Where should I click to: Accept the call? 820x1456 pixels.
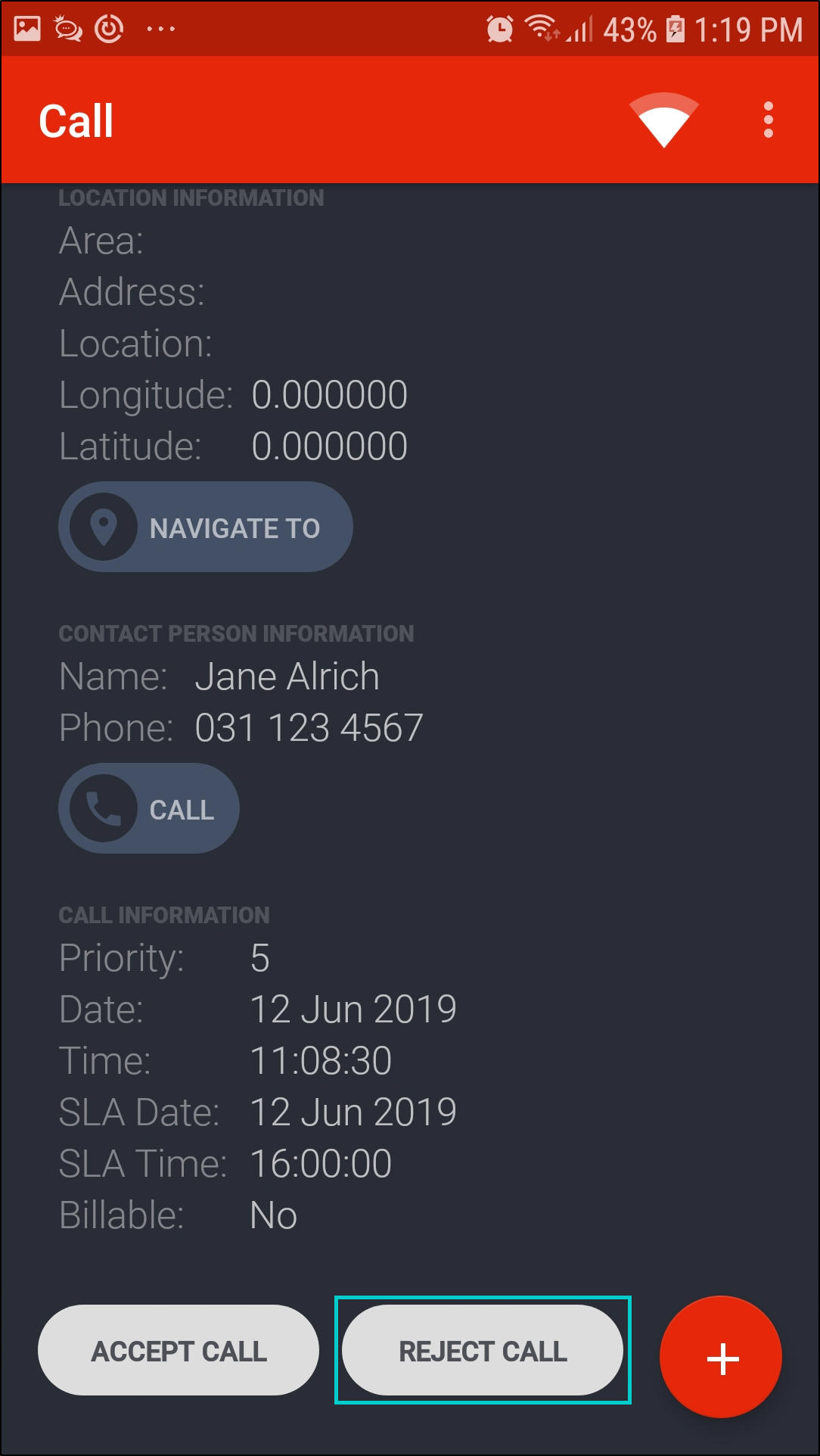[x=179, y=1351]
